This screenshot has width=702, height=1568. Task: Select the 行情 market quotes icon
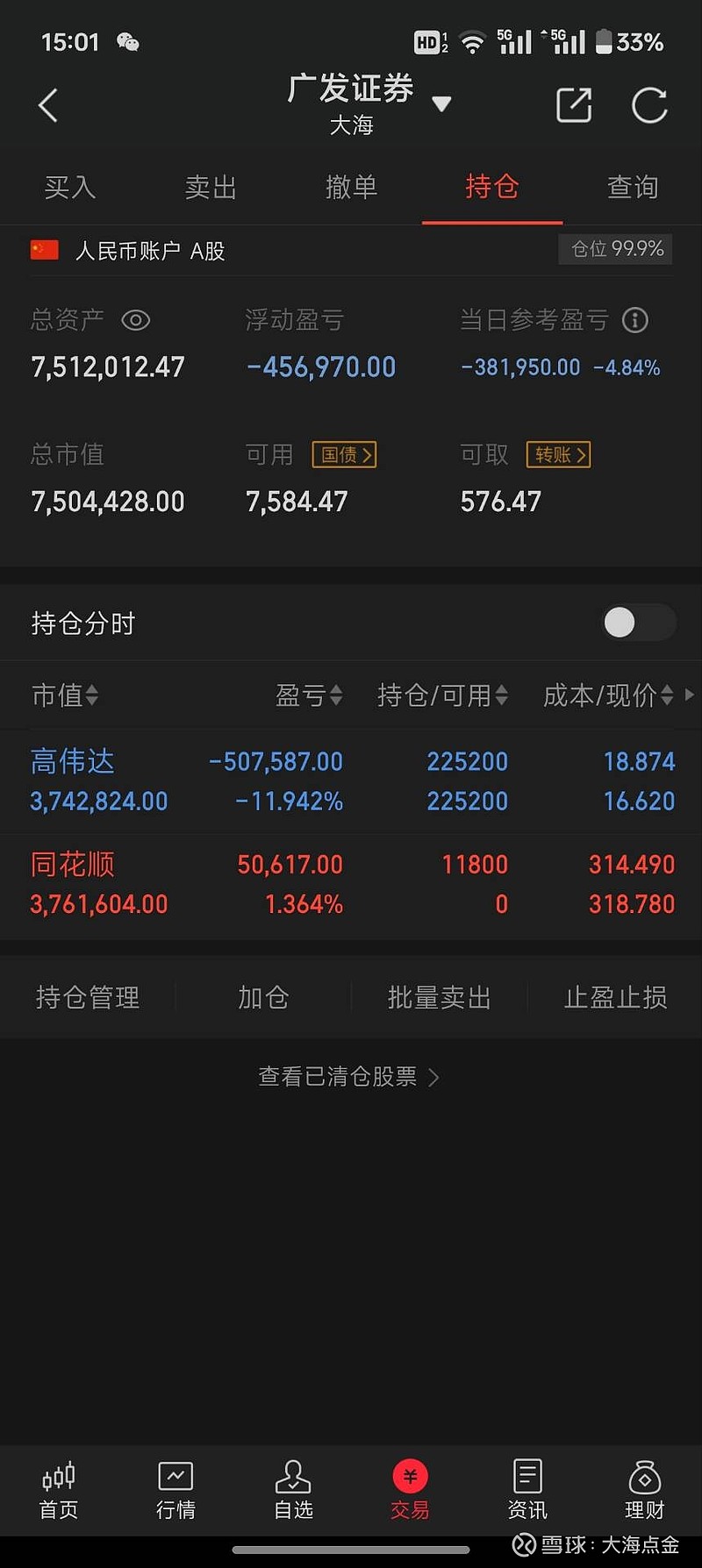tap(175, 1491)
